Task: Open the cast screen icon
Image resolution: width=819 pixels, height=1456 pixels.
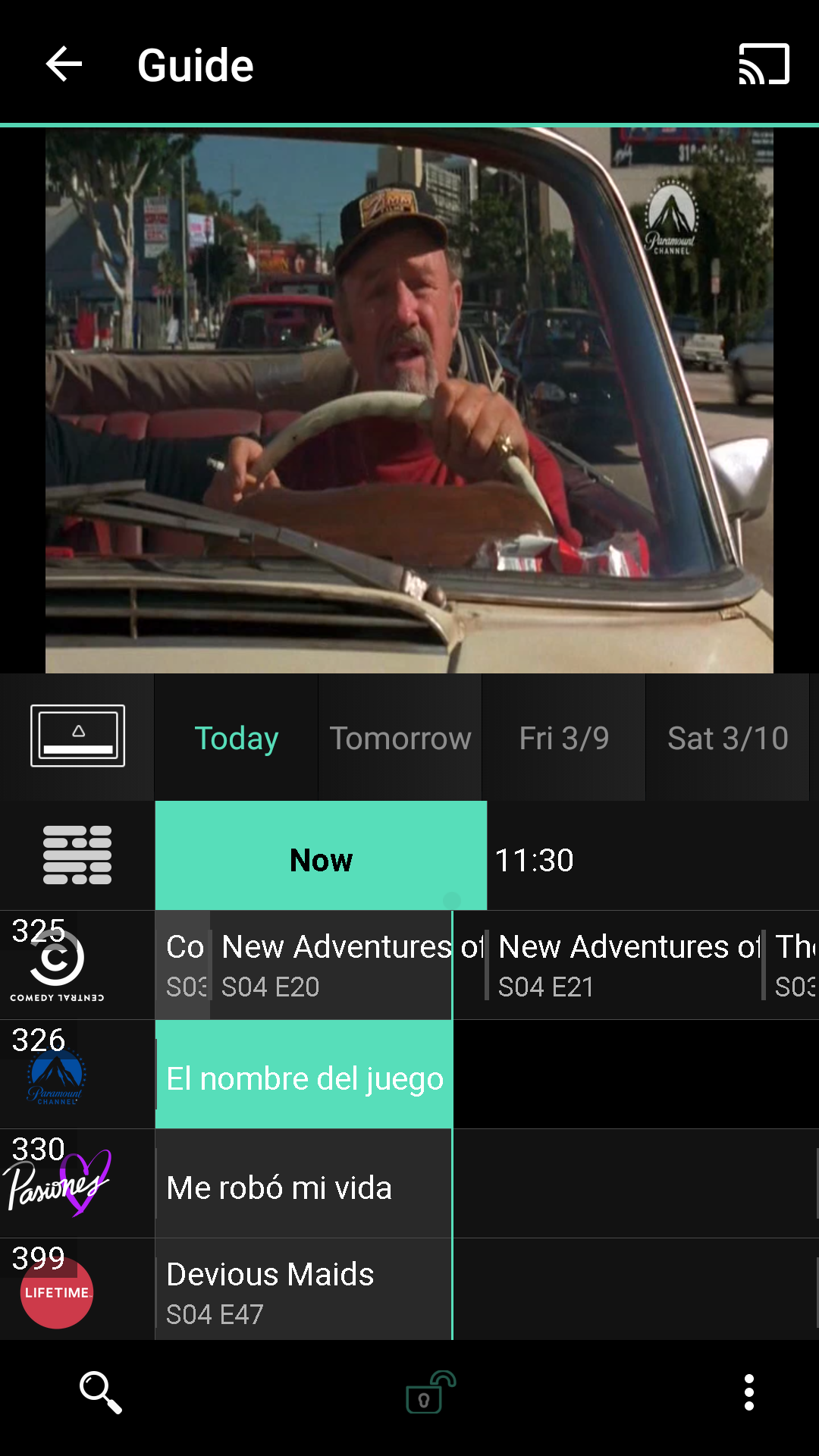Action: (x=764, y=64)
